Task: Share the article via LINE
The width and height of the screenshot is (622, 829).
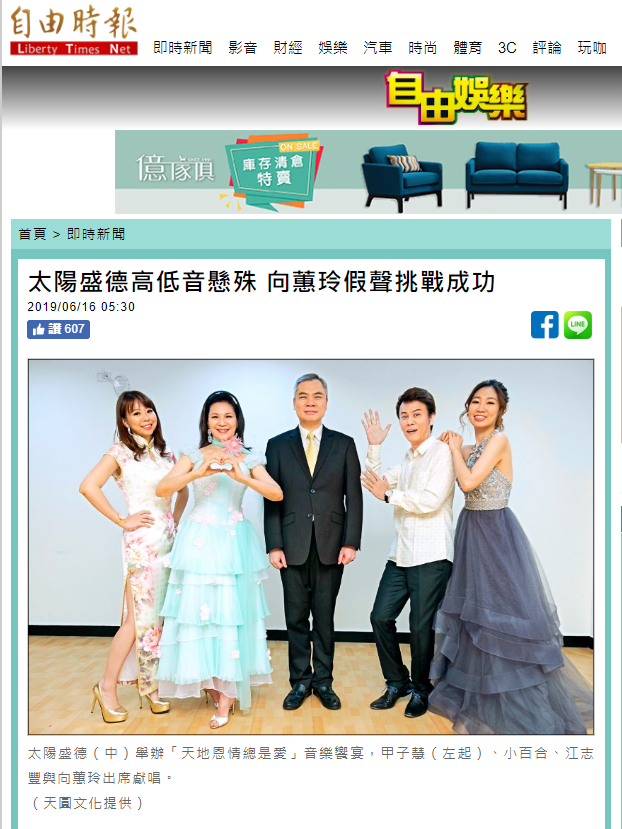Action: tap(578, 325)
